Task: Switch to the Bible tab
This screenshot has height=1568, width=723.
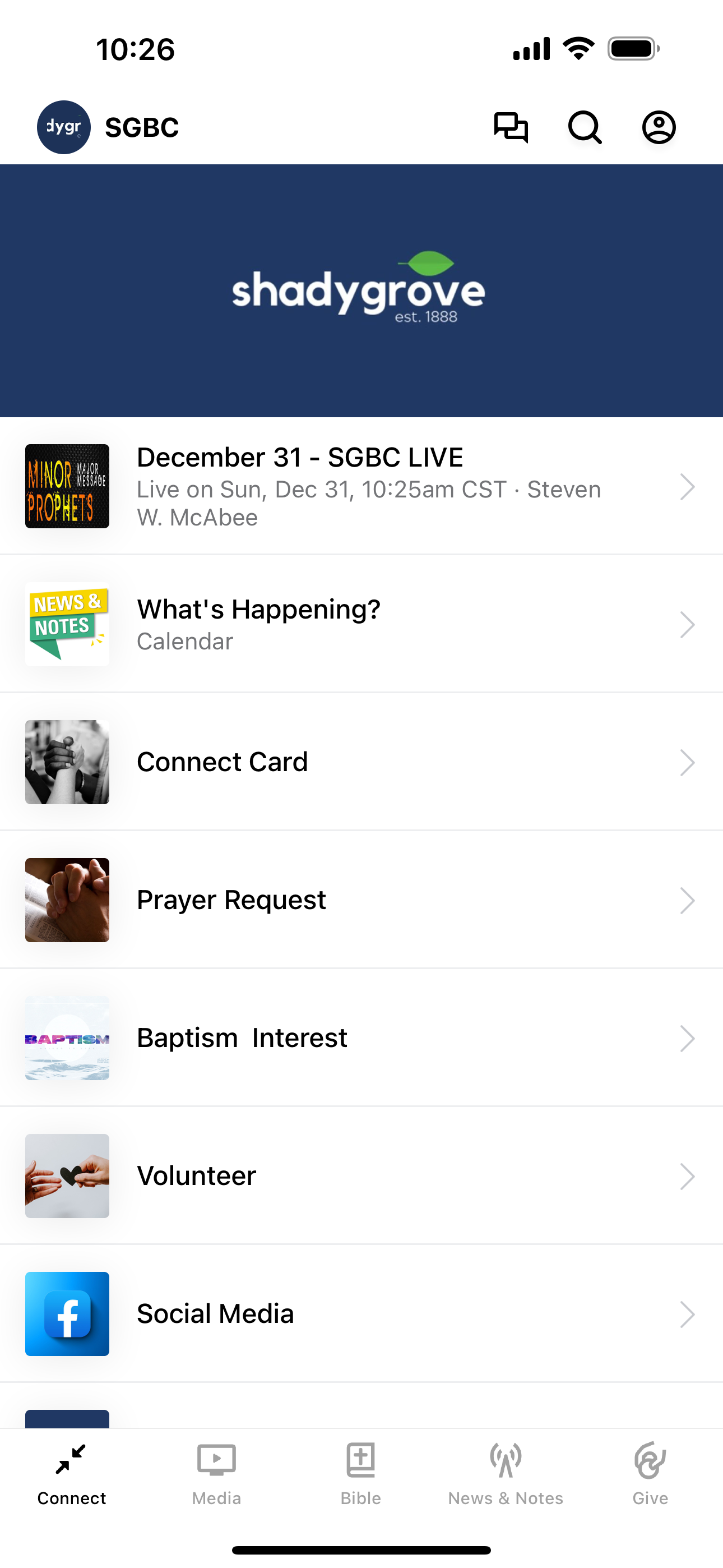Action: 361,1473
